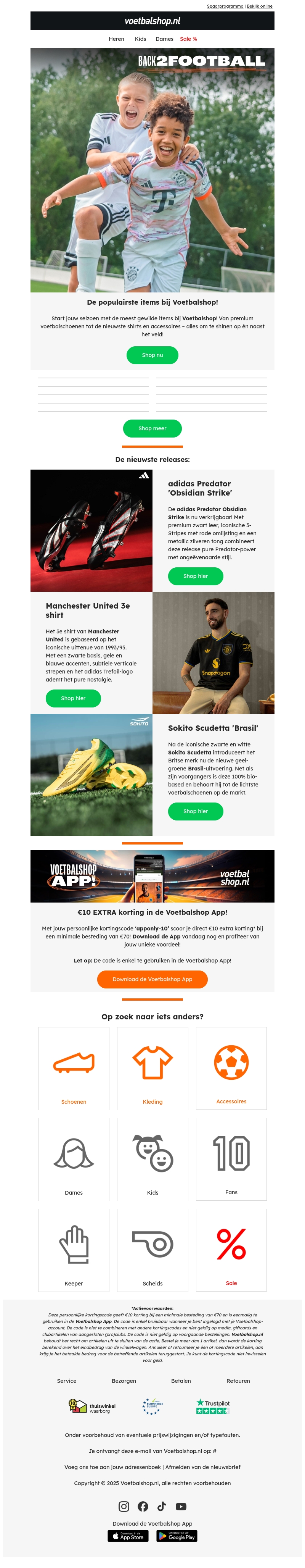Tap the Shop meer button
The width and height of the screenshot is (305, 1568).
152,428
